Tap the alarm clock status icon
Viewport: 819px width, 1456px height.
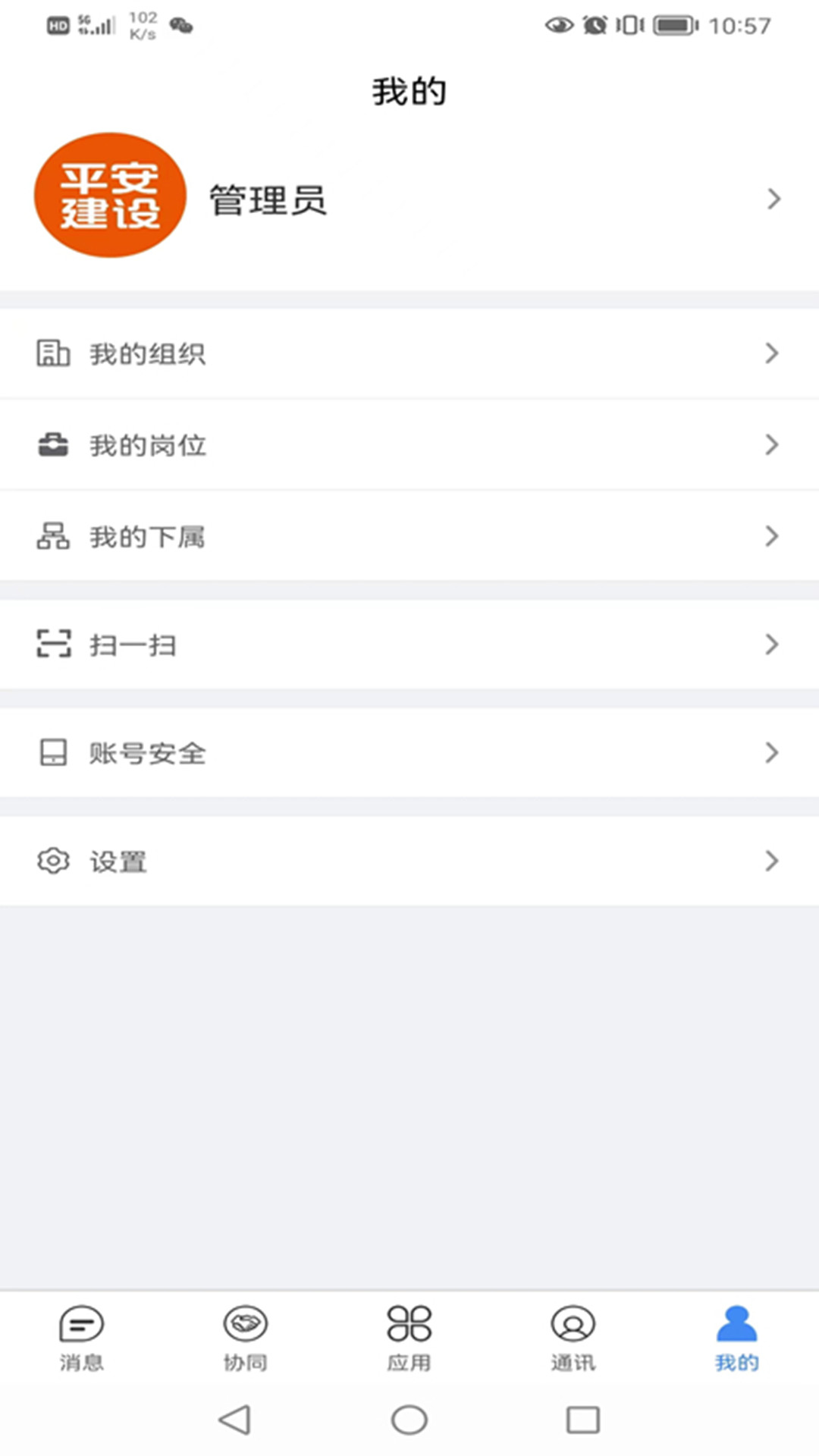(596, 25)
